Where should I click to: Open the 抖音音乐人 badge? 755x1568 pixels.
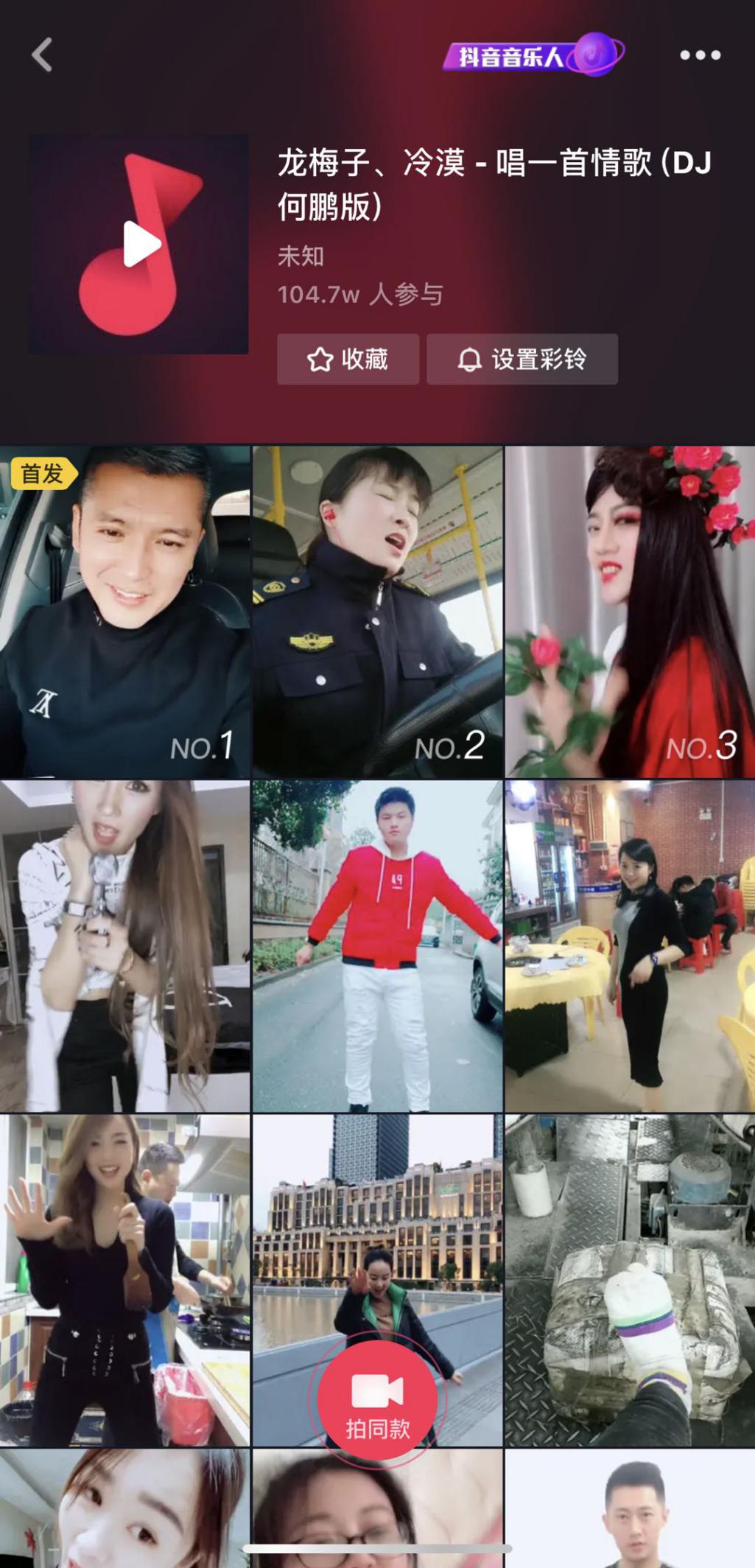pyautogui.click(x=533, y=55)
